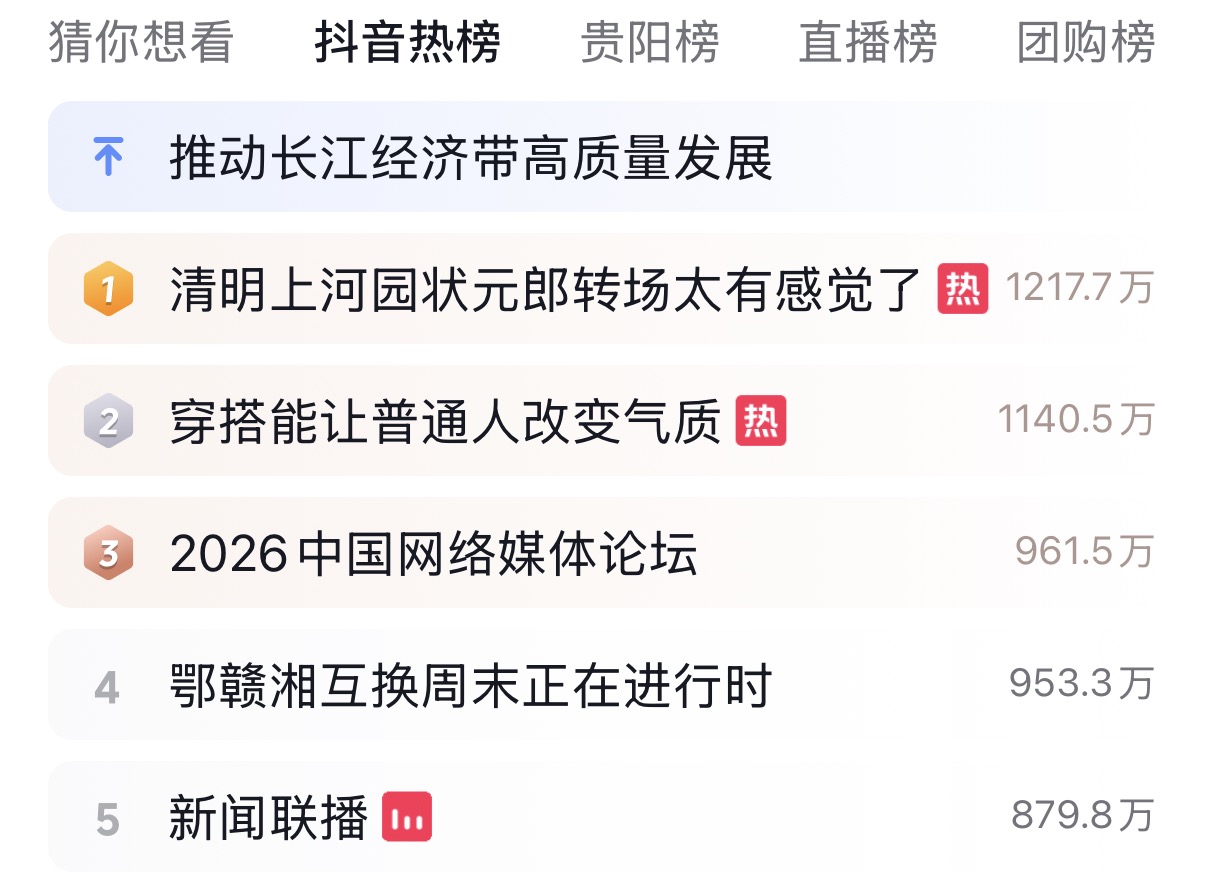Viewport: 1206px width, 875px height.
Task: Go to the 团购榜 tab
Action: point(1085,43)
